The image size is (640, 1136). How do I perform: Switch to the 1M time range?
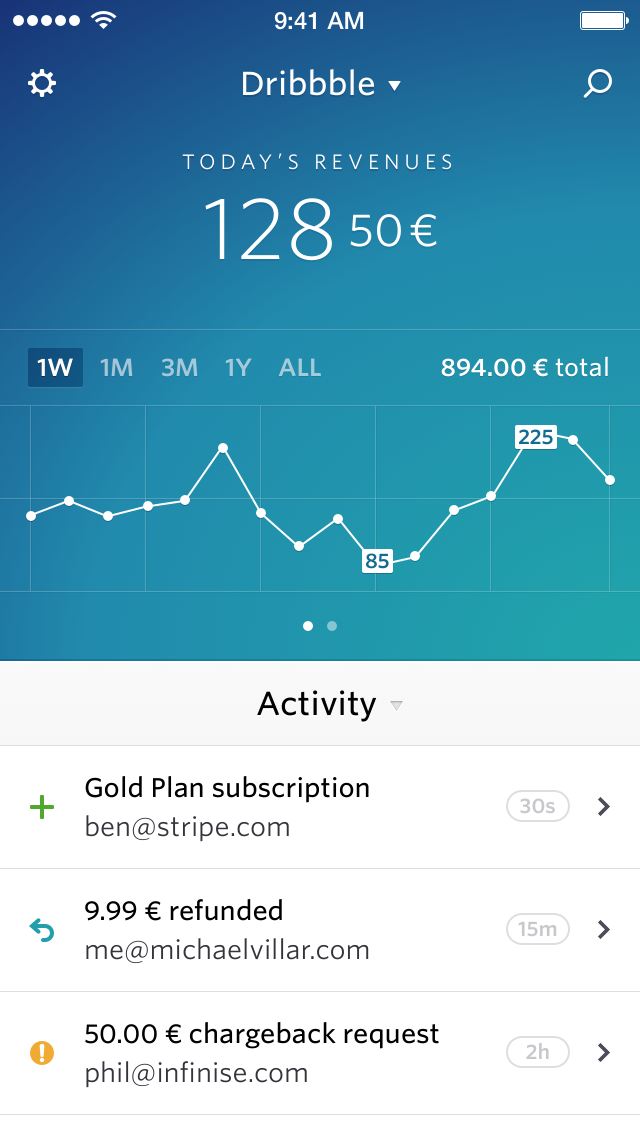[x=117, y=367]
